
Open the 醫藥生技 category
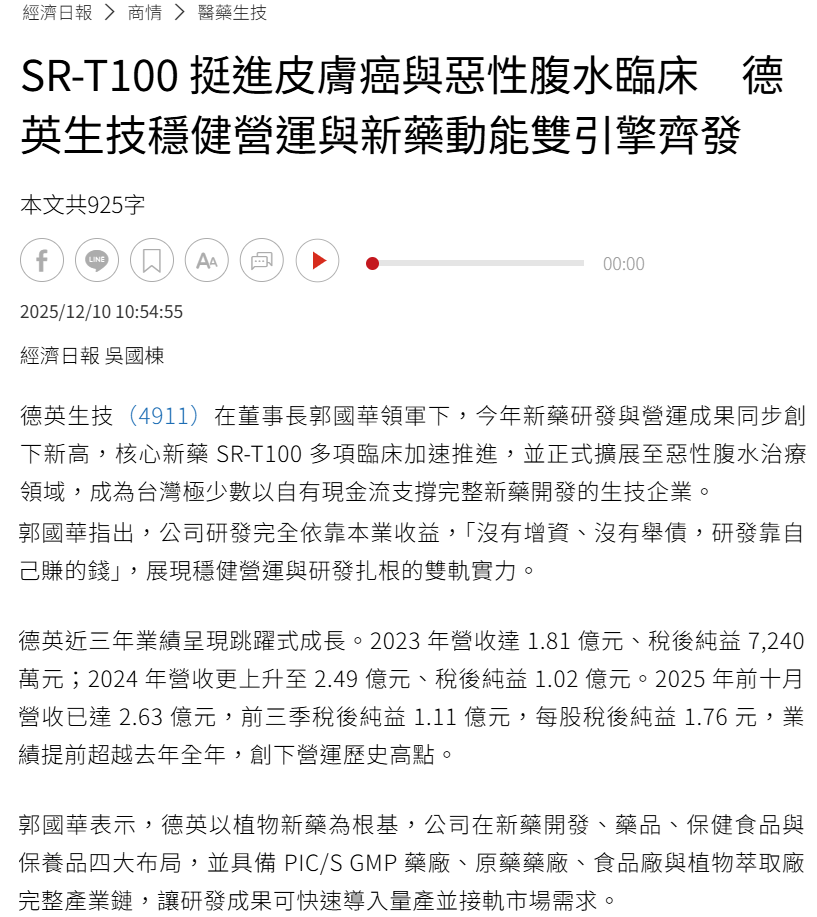233,13
